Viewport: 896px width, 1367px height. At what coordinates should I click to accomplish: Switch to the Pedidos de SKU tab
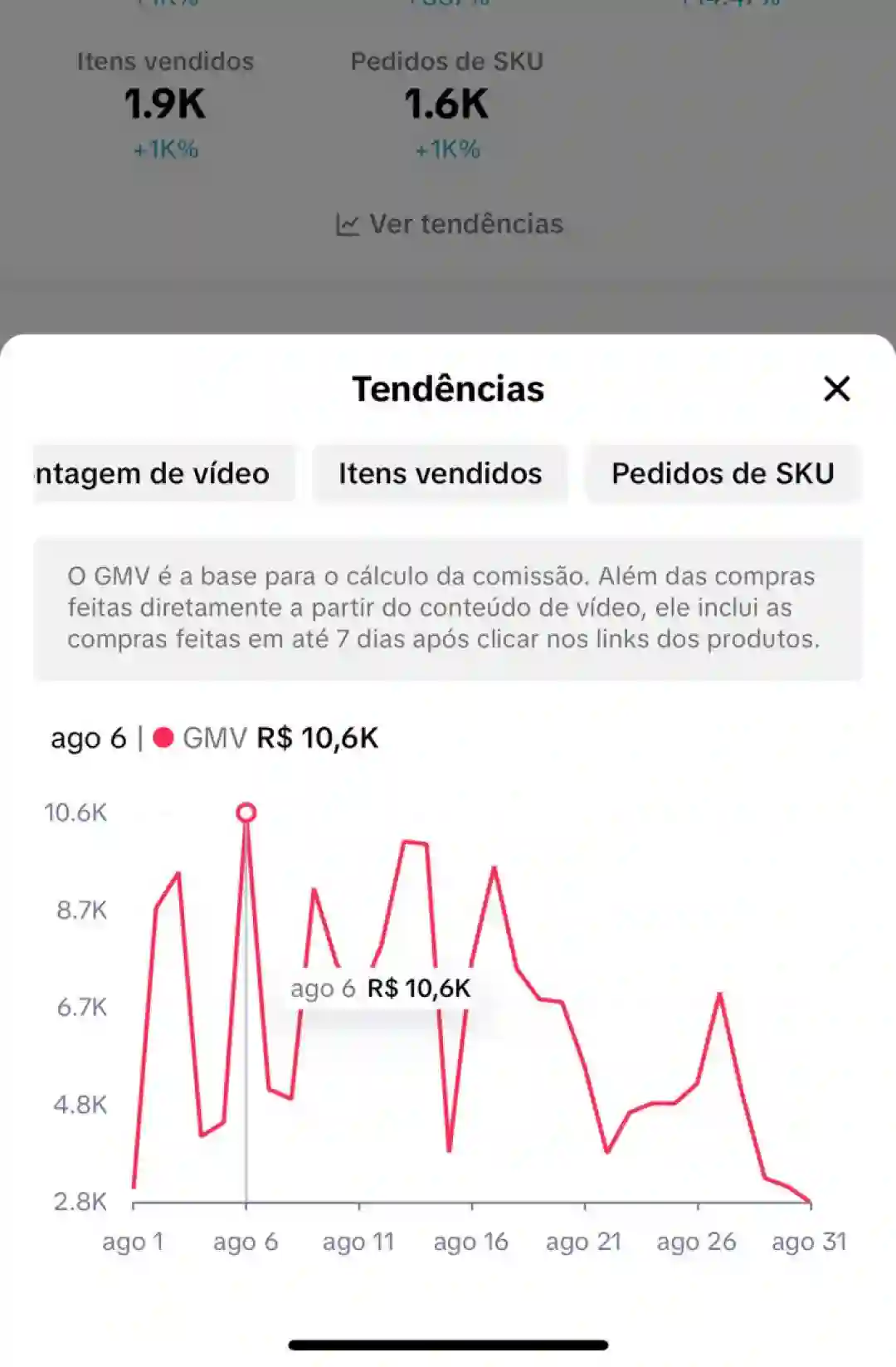[x=723, y=474]
